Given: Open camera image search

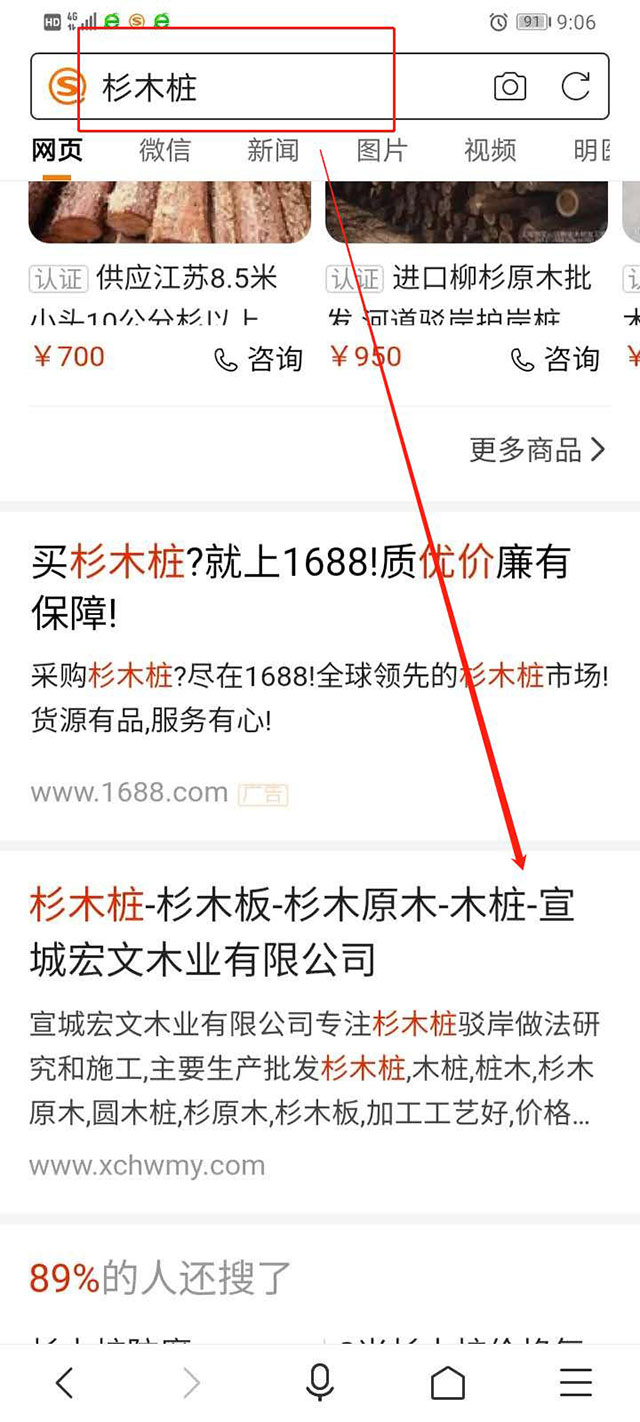Looking at the screenshot, I should 510,87.
